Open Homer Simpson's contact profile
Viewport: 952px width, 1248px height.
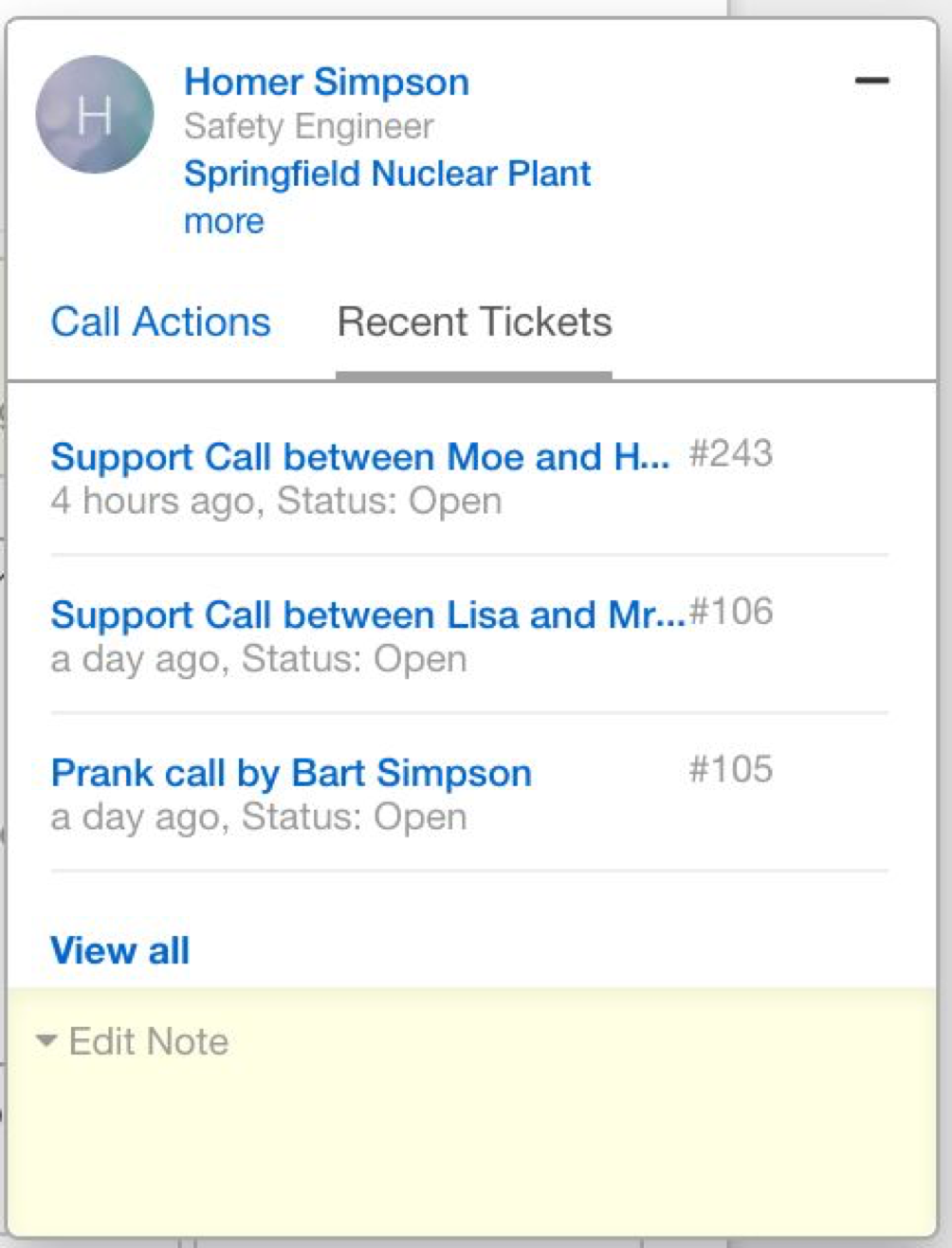[326, 82]
